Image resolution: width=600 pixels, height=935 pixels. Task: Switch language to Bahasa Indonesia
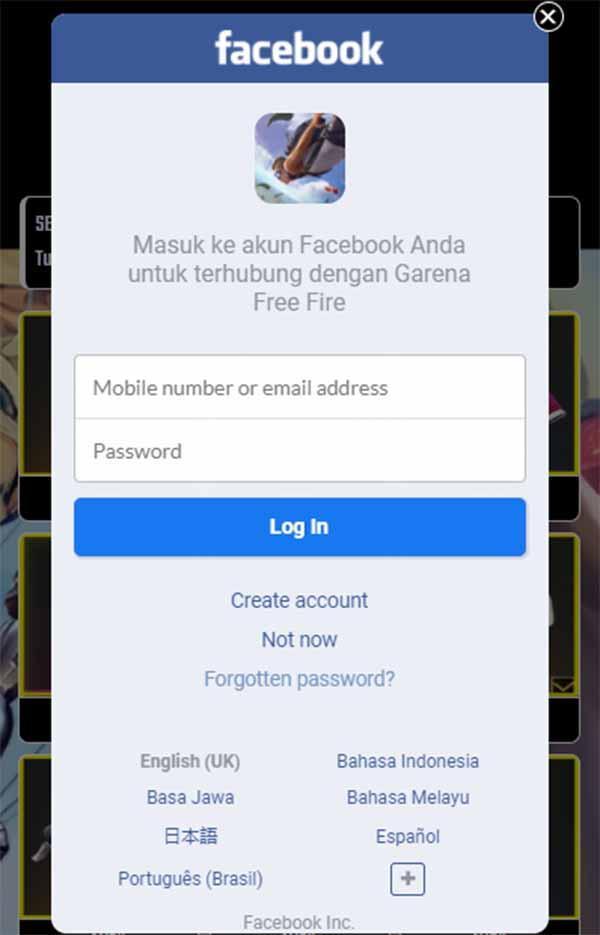(407, 761)
